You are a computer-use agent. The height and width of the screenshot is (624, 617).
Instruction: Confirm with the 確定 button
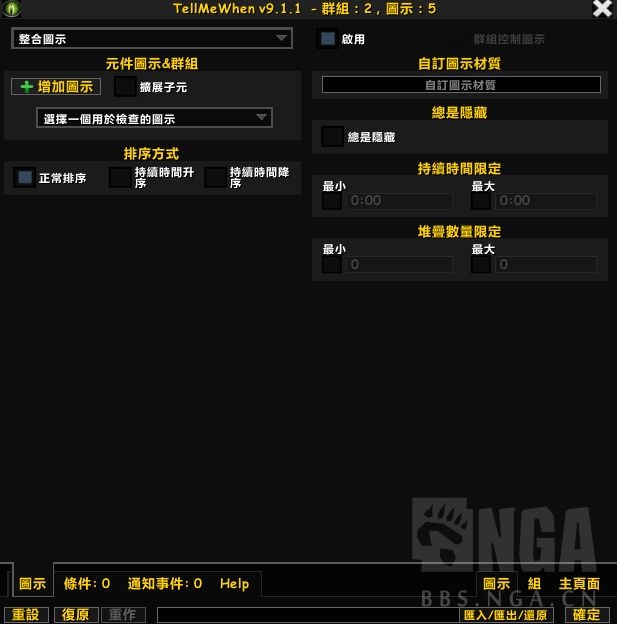coord(587,614)
